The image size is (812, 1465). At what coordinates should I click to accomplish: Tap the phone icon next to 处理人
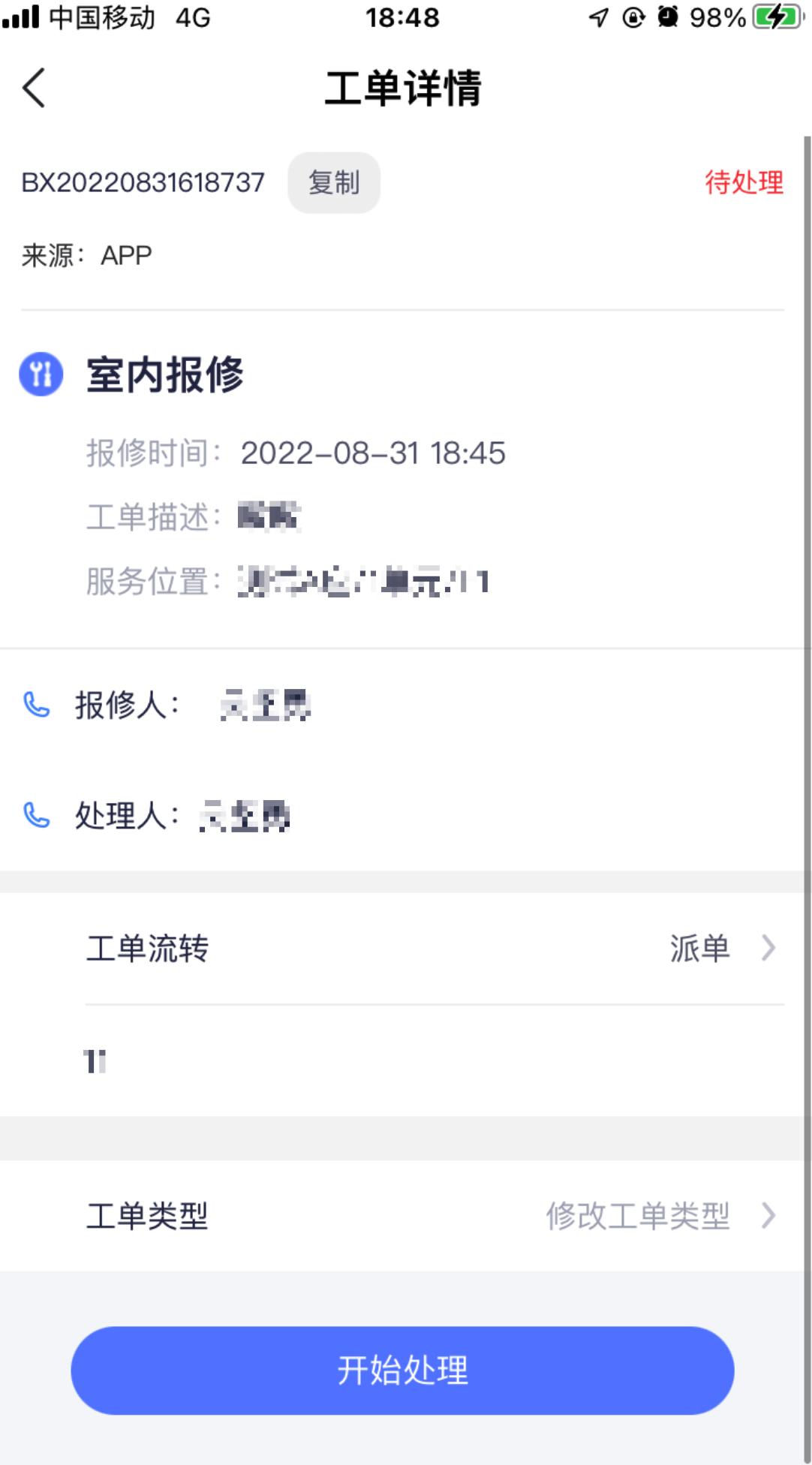click(35, 815)
